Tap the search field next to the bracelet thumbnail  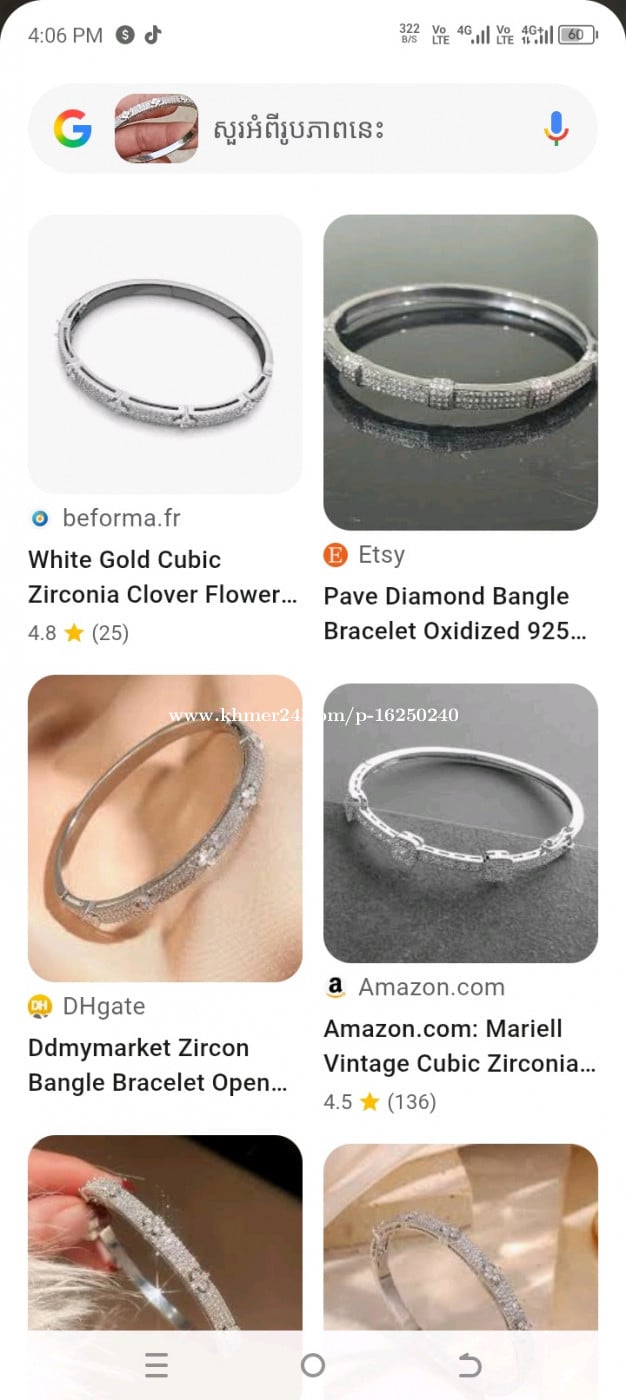click(360, 129)
